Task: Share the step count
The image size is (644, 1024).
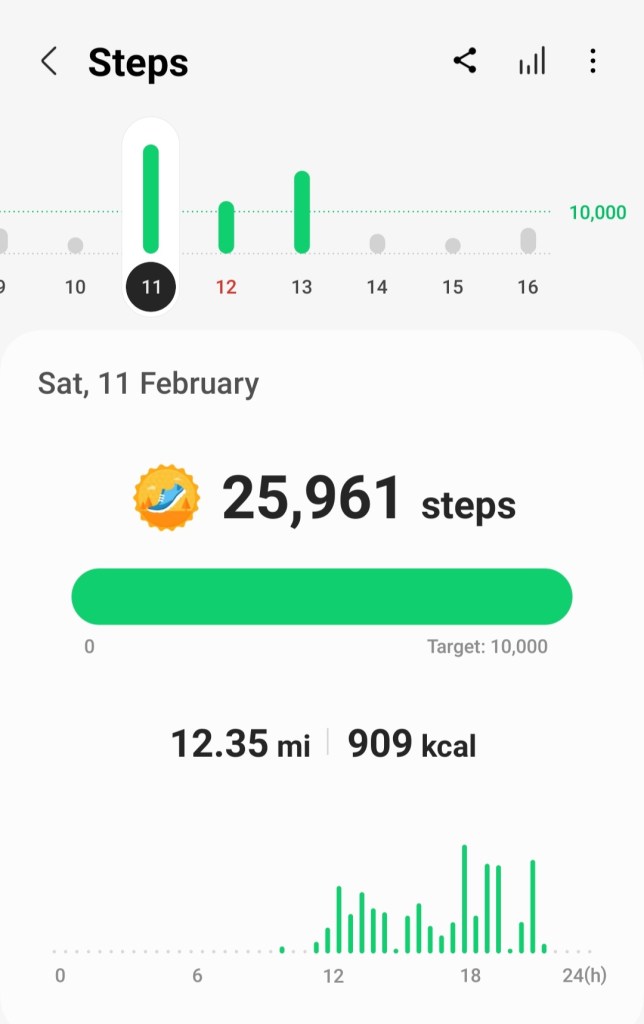Action: tap(465, 61)
